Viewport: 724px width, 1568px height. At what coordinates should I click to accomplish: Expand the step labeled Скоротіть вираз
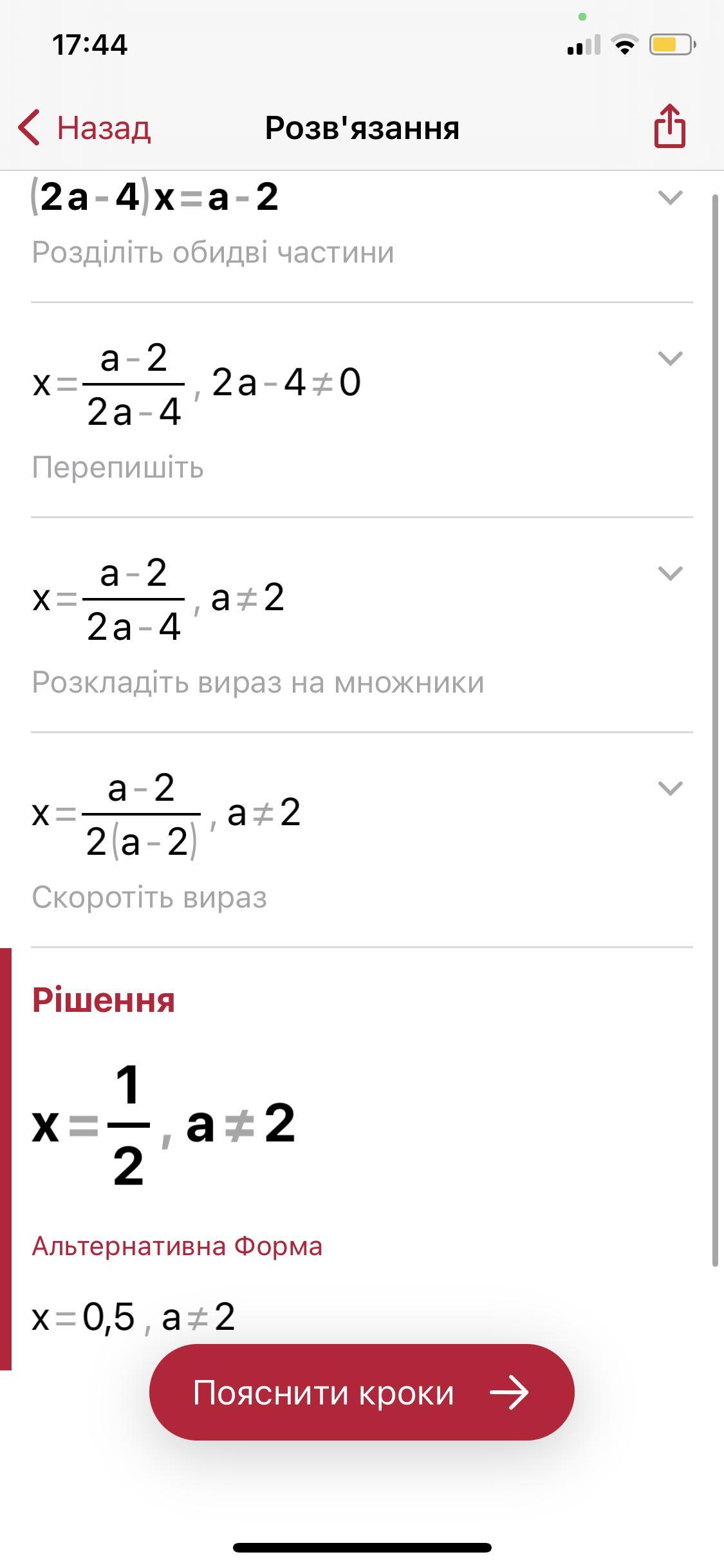(x=671, y=789)
